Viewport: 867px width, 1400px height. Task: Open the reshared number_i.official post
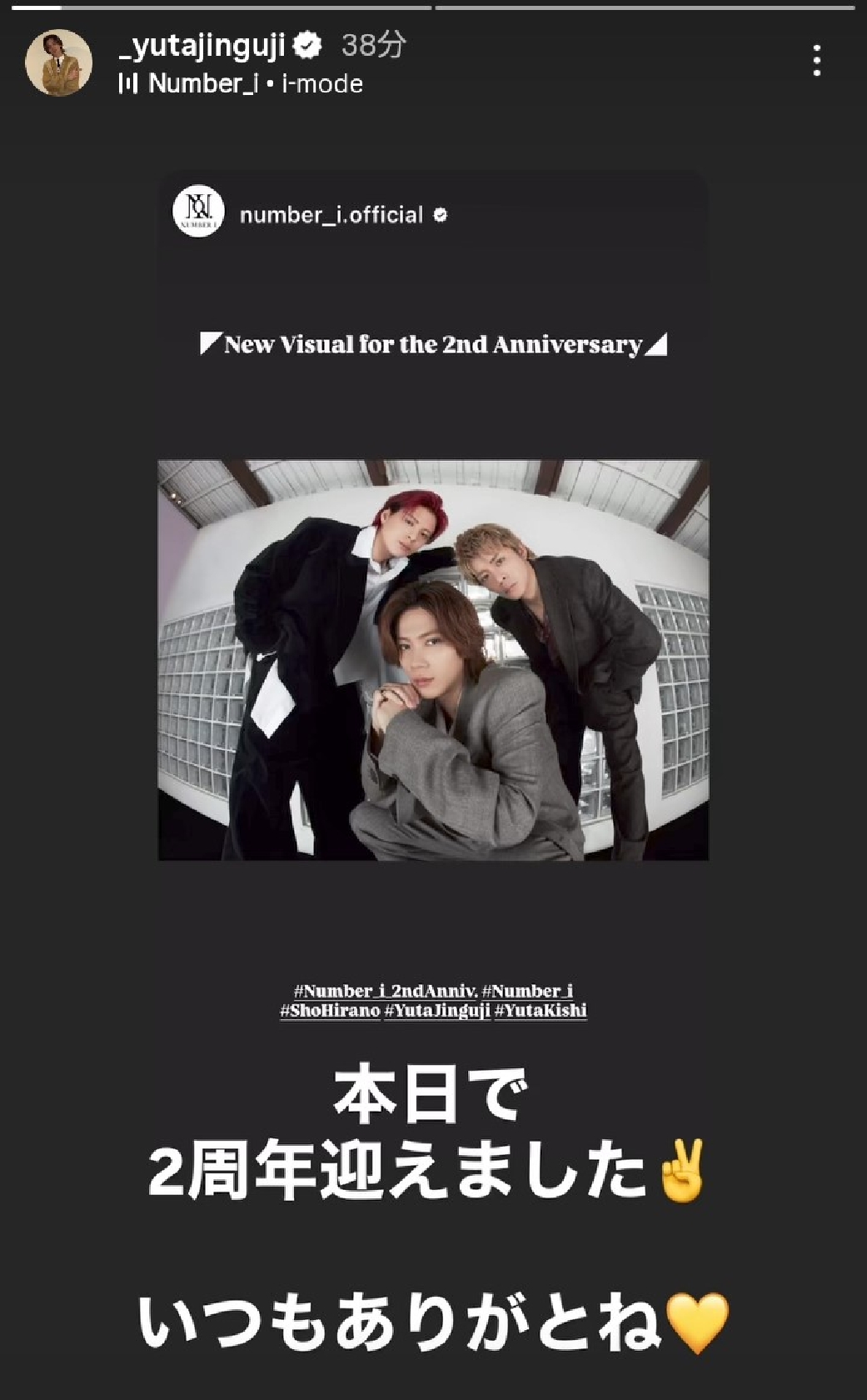[433, 658]
